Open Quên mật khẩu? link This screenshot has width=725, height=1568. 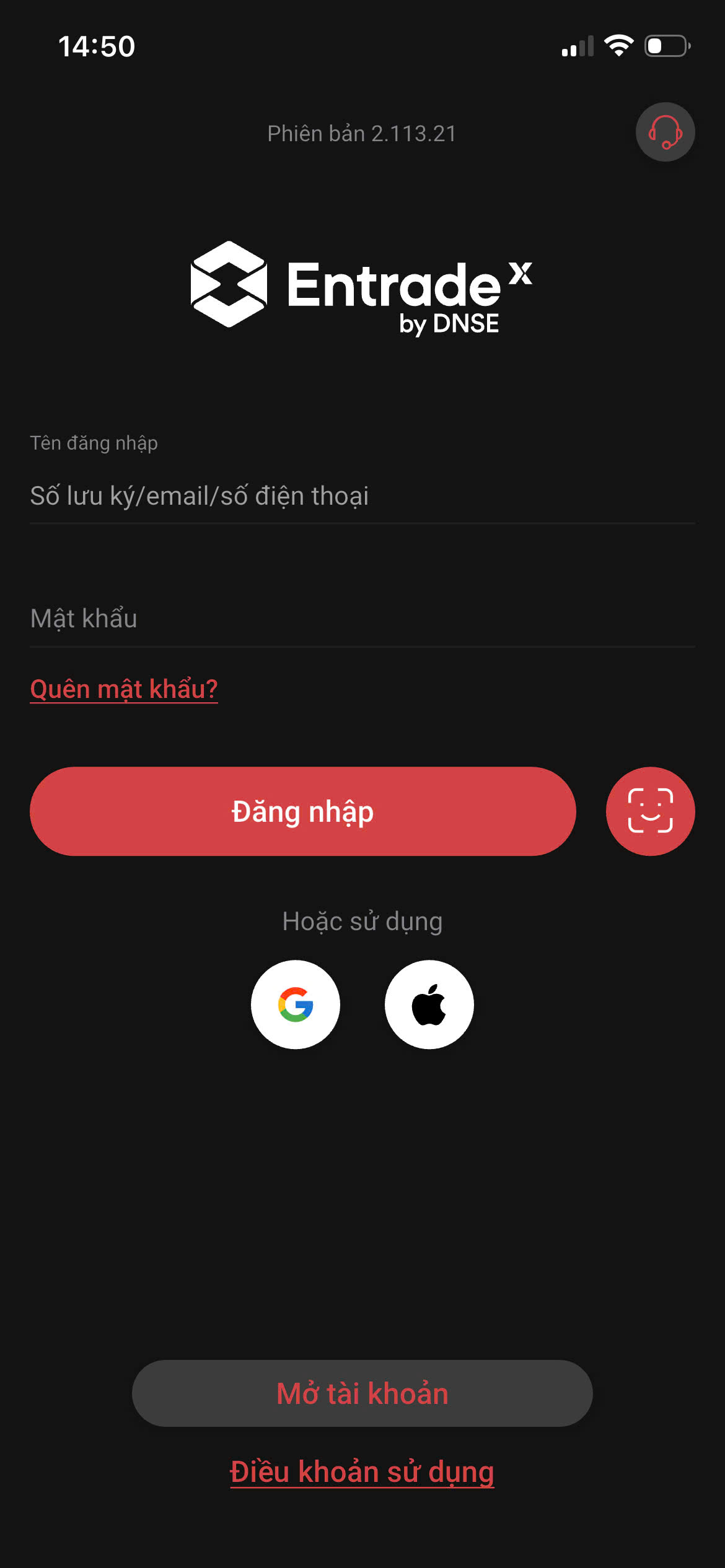coord(124,689)
